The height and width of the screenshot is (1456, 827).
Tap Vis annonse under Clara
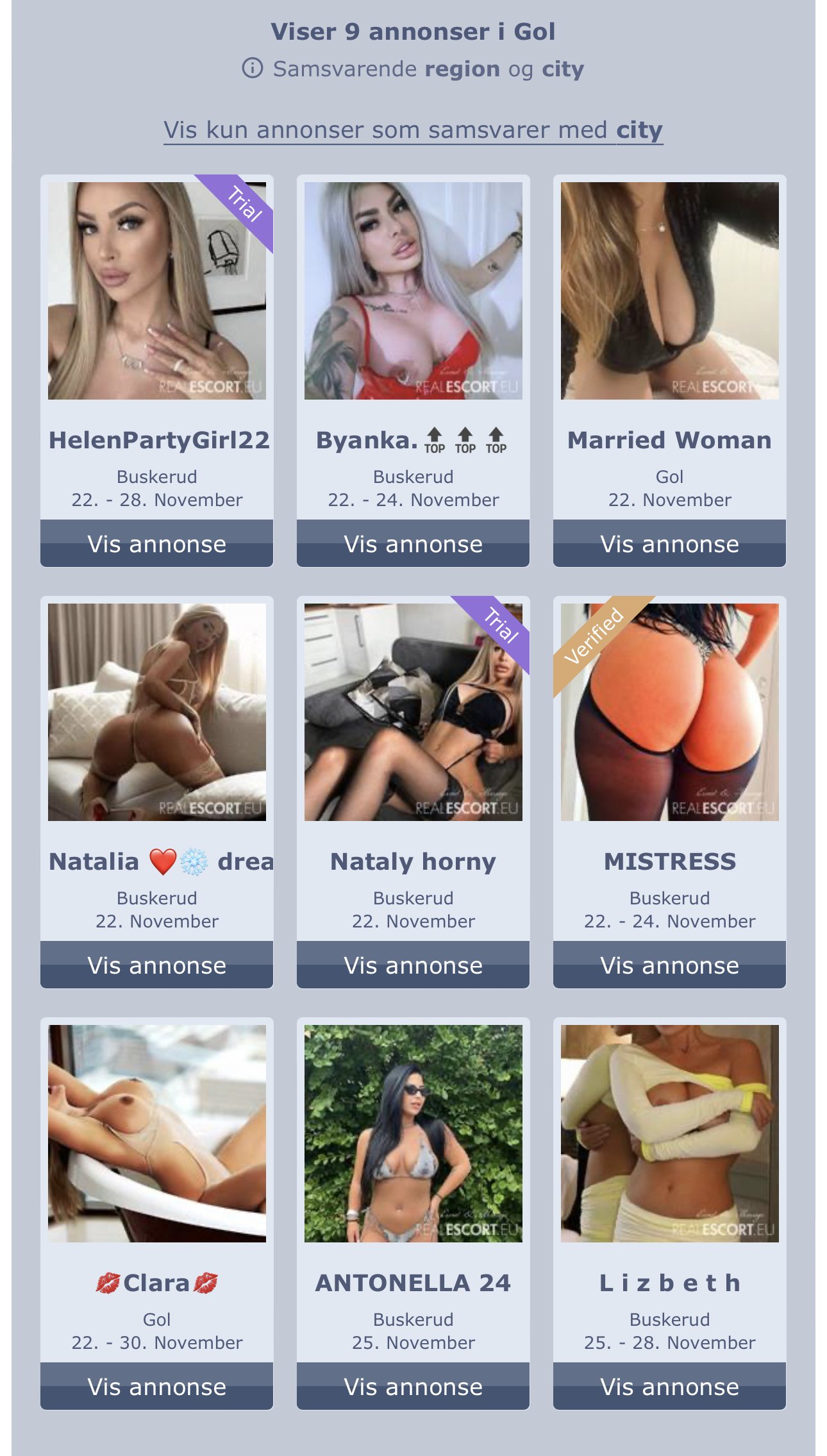157,1386
